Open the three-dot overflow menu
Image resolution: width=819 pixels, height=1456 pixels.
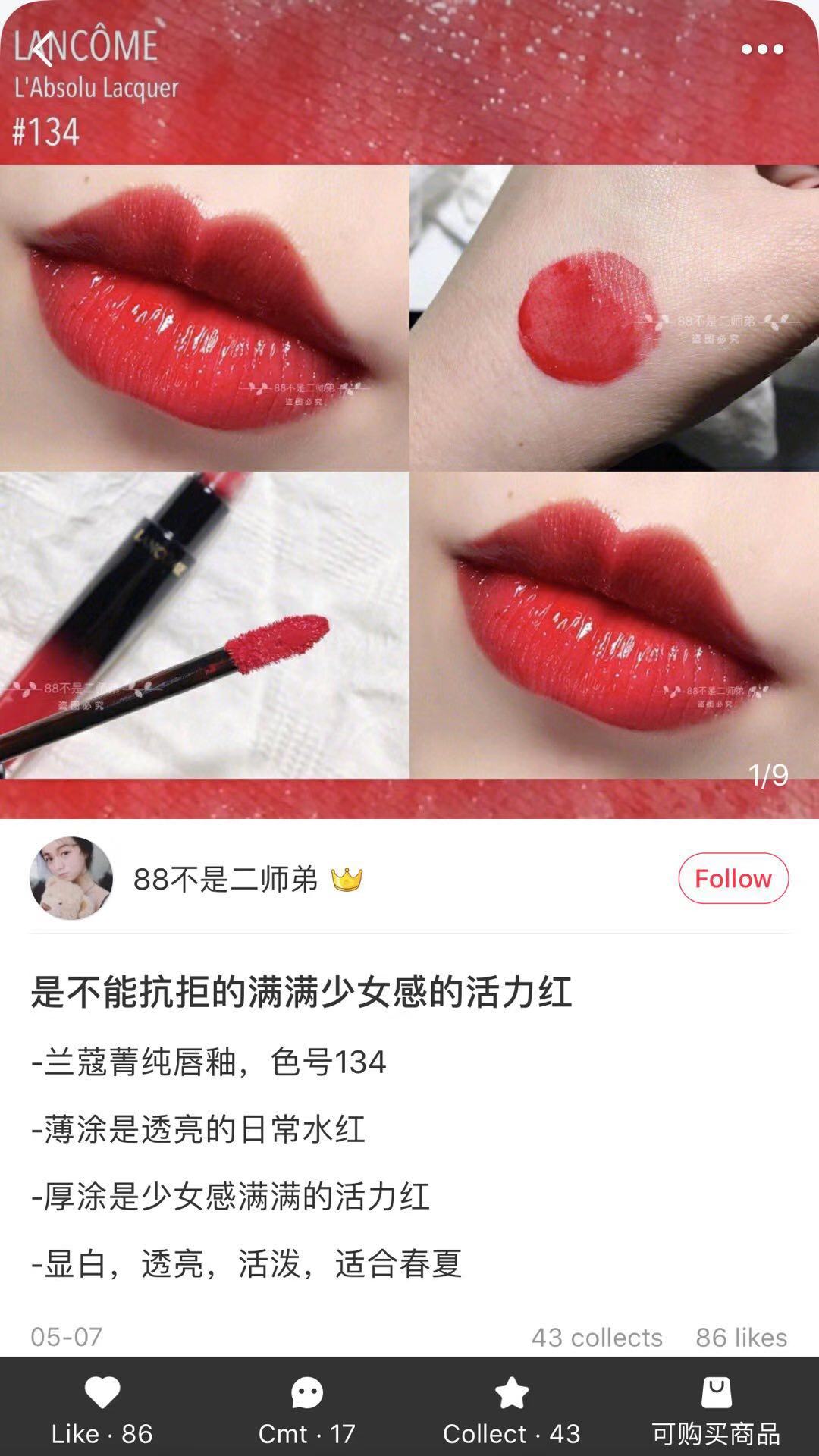point(761,49)
